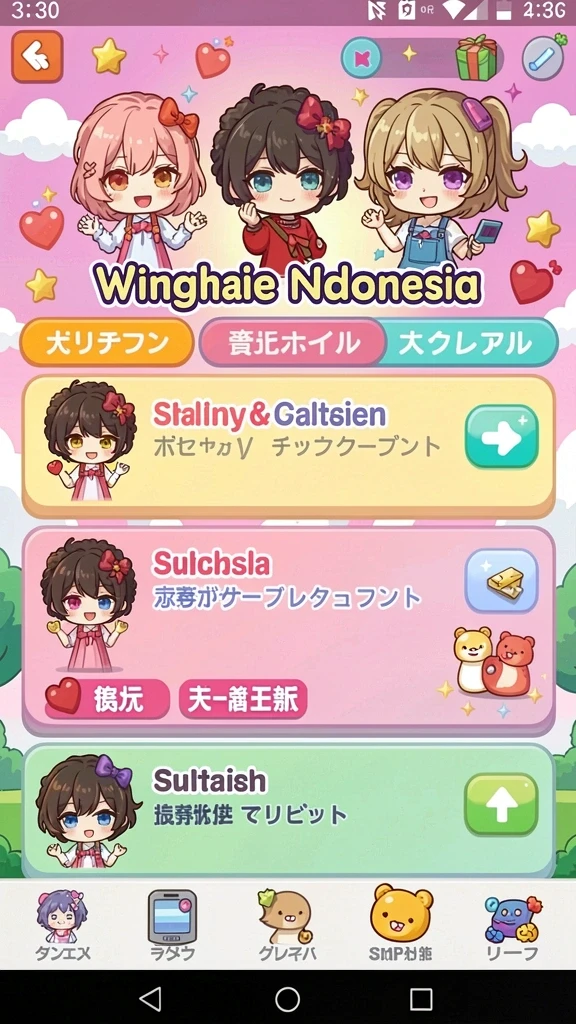The height and width of the screenshot is (1024, 576).
Task: Select the orange 犬リチフン tab
Action: 107,343
